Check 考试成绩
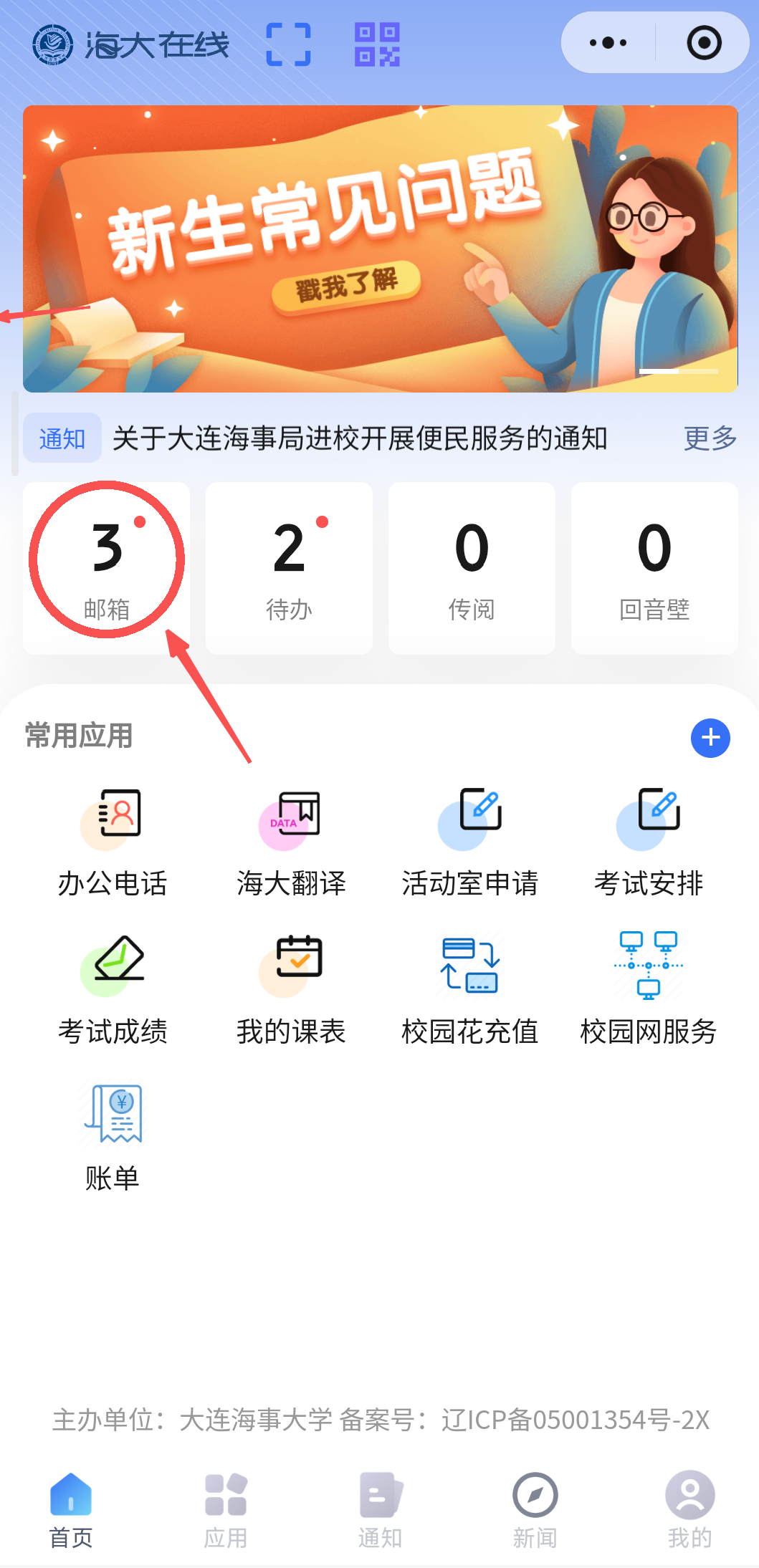The height and width of the screenshot is (1568, 759). (113, 989)
